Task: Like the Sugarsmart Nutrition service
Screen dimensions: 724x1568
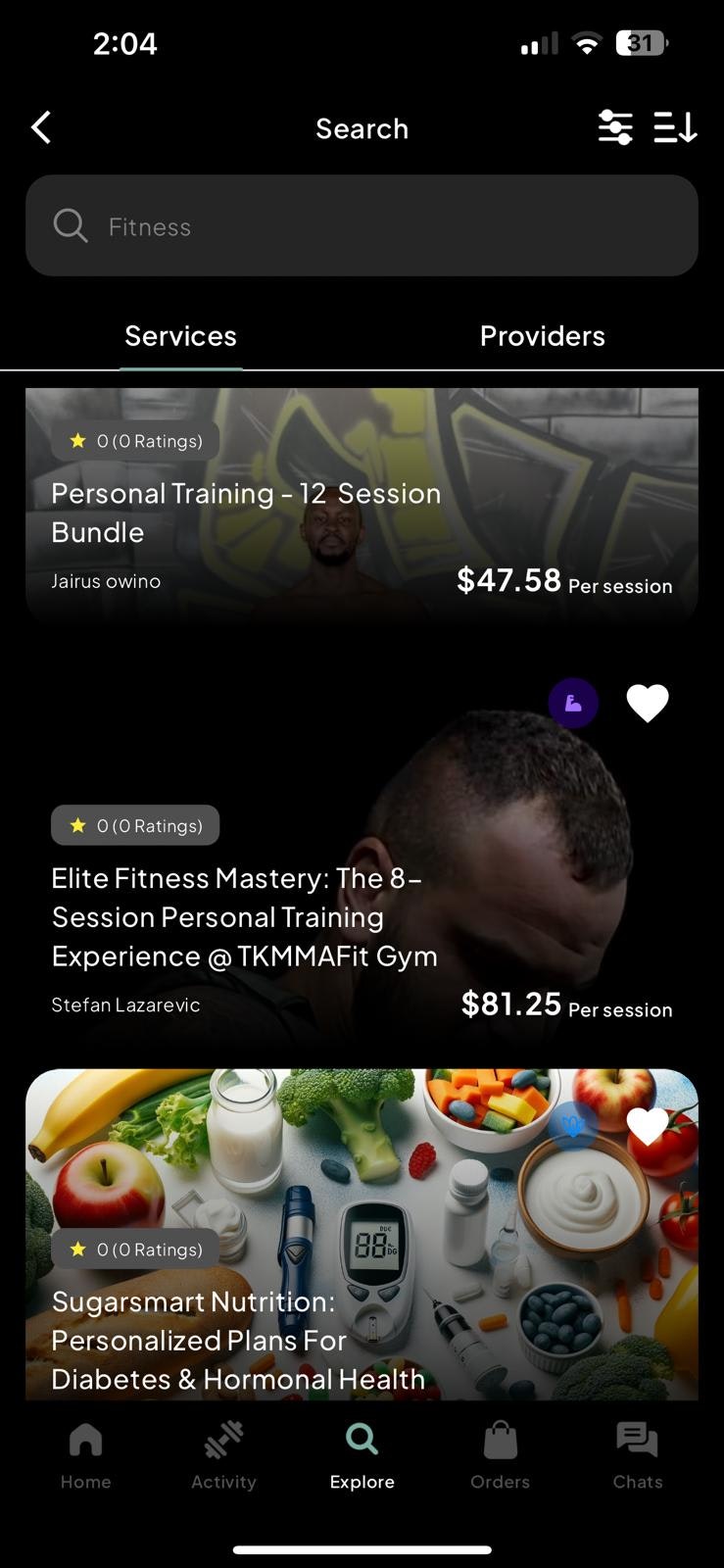Action: [x=648, y=1126]
